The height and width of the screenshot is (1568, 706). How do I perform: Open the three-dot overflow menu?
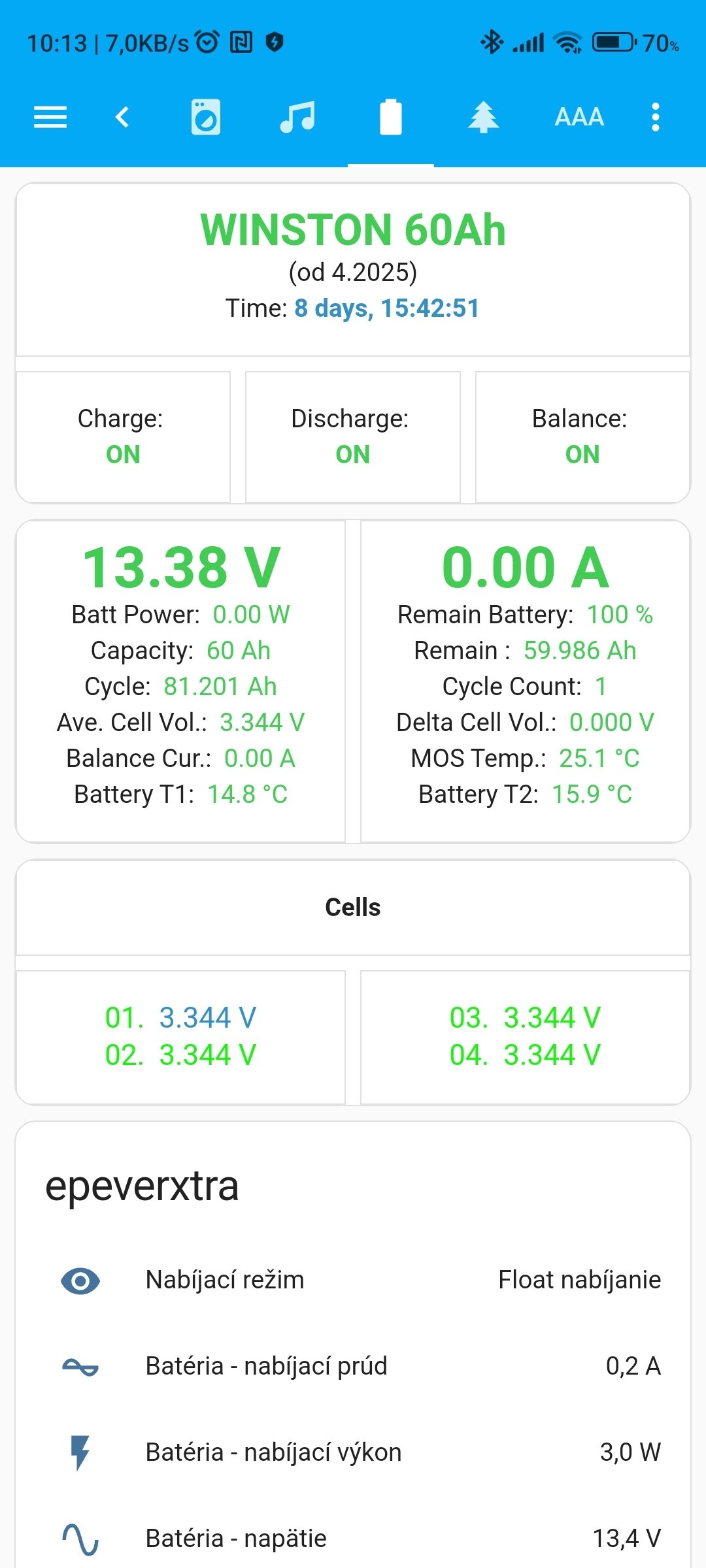(x=655, y=118)
